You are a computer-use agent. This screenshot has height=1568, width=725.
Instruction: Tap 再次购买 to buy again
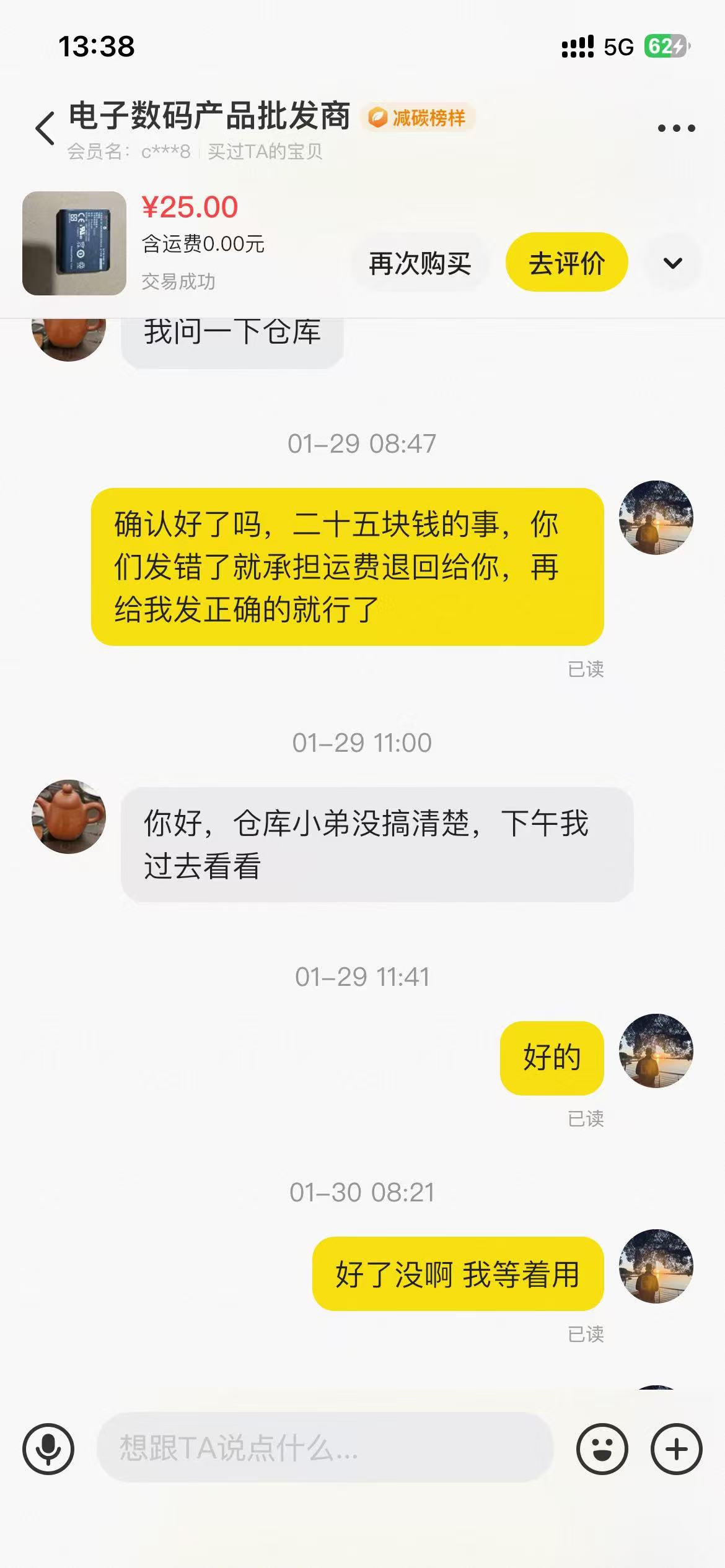point(420,263)
